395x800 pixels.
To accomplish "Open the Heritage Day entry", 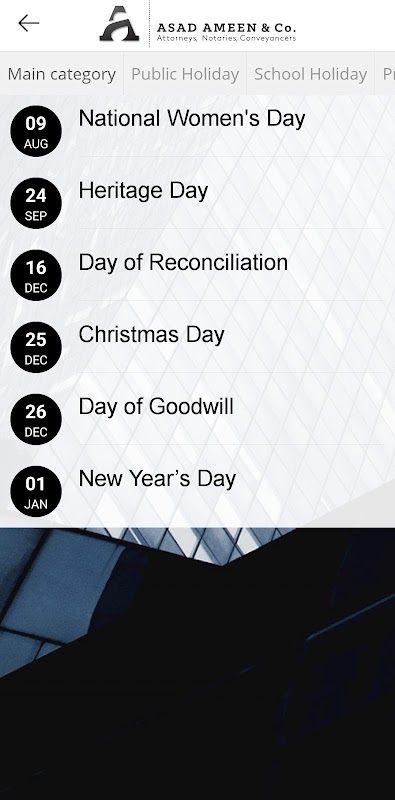I will click(198, 203).
